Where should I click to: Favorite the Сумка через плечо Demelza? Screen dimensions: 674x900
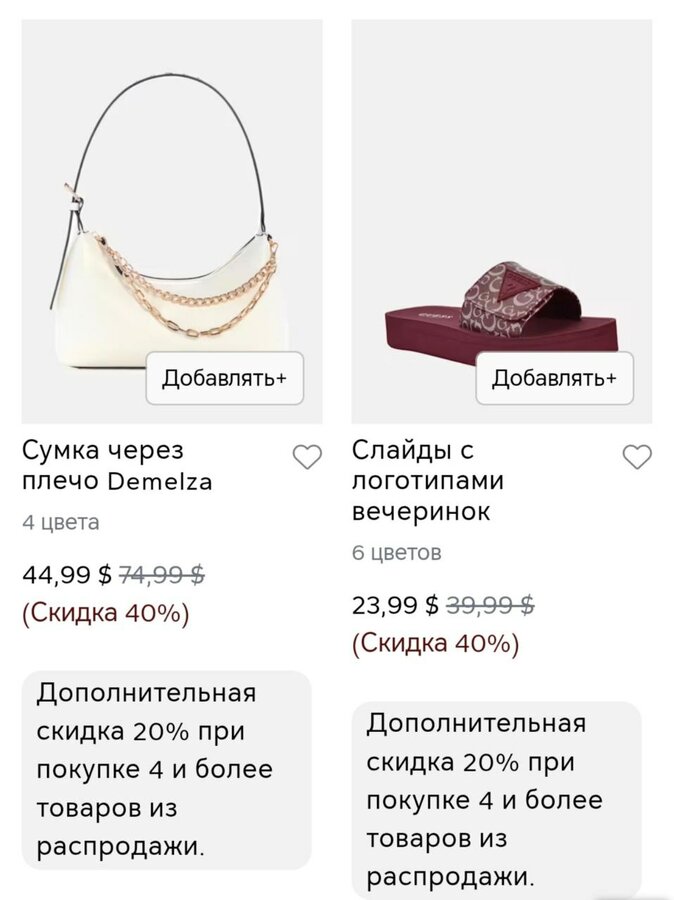(307, 458)
